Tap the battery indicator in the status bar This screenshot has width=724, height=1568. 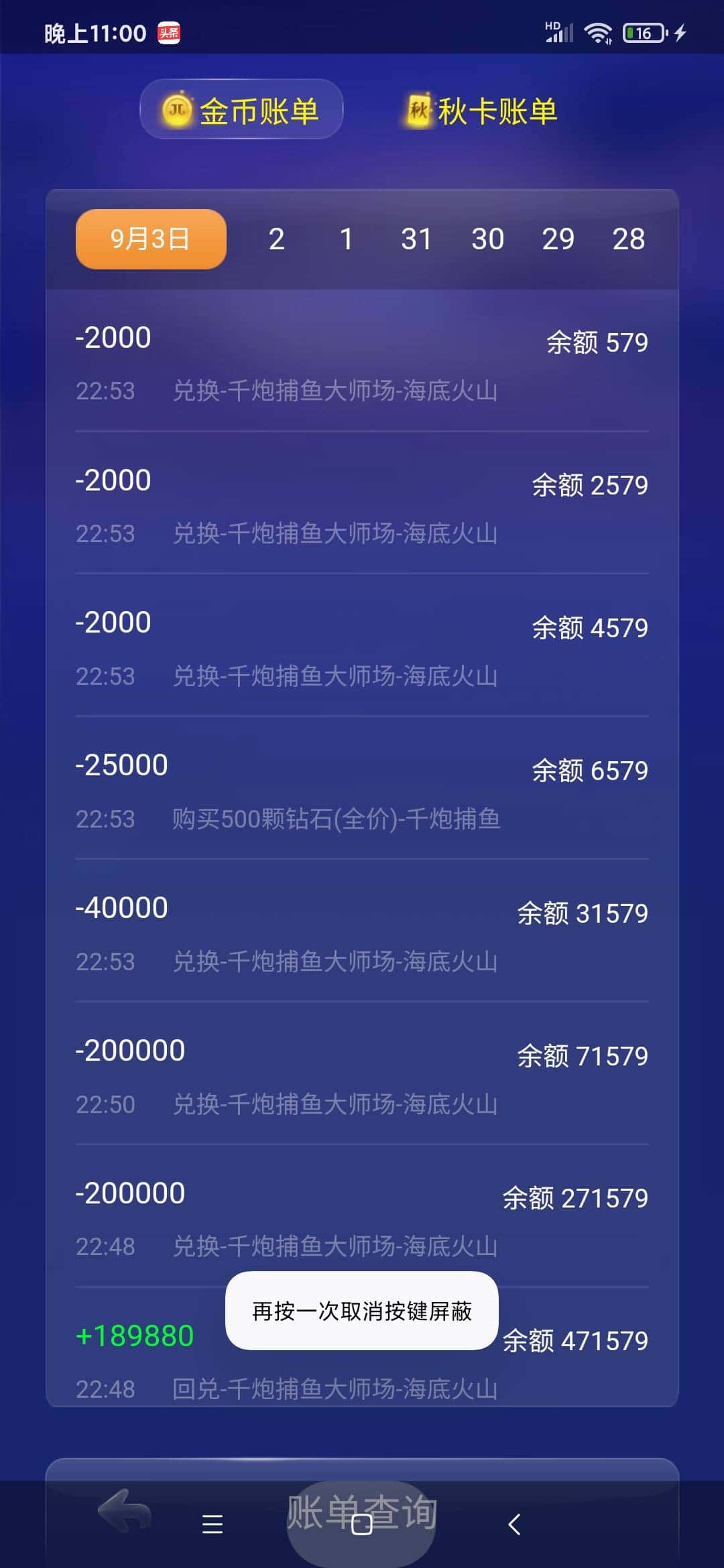point(639,31)
